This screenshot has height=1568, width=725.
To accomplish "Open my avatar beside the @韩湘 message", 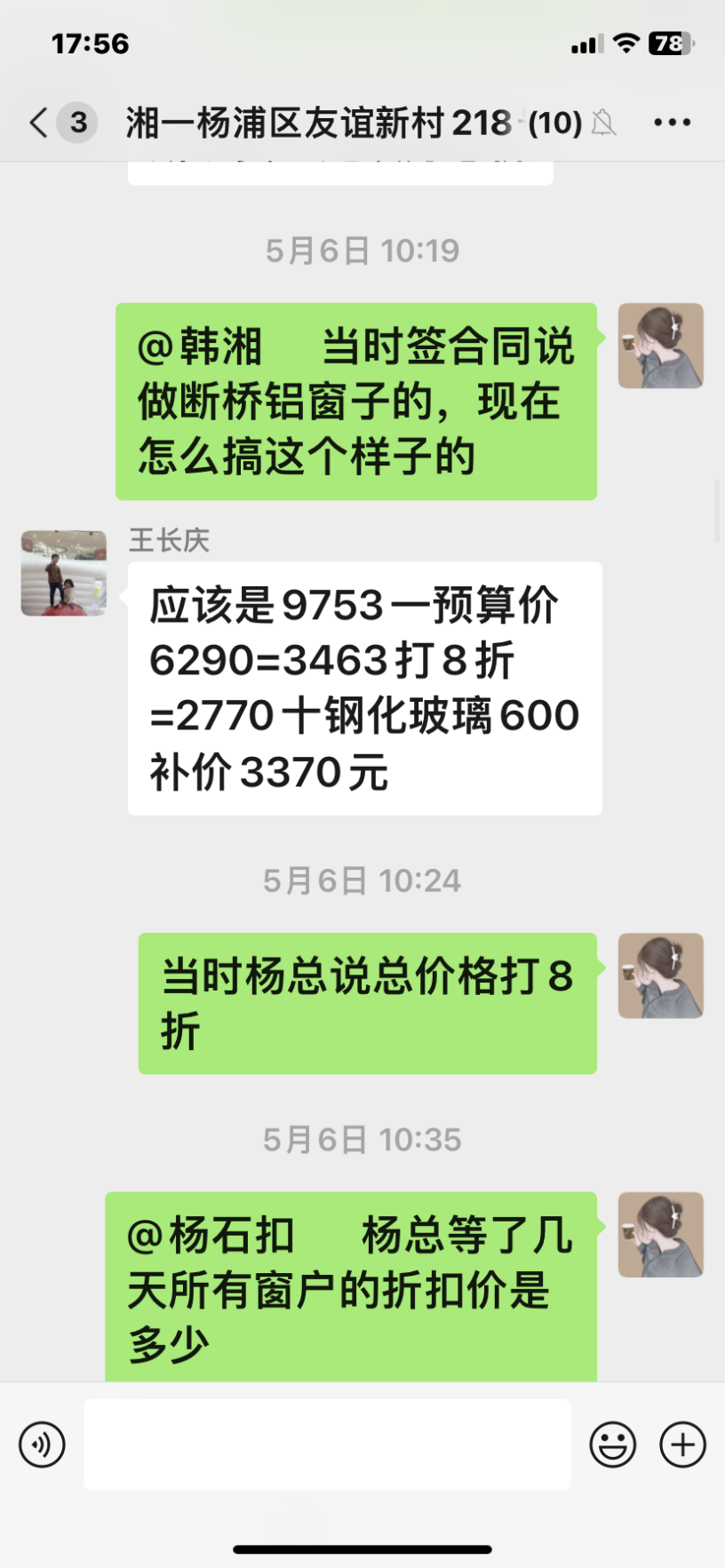I will point(660,346).
